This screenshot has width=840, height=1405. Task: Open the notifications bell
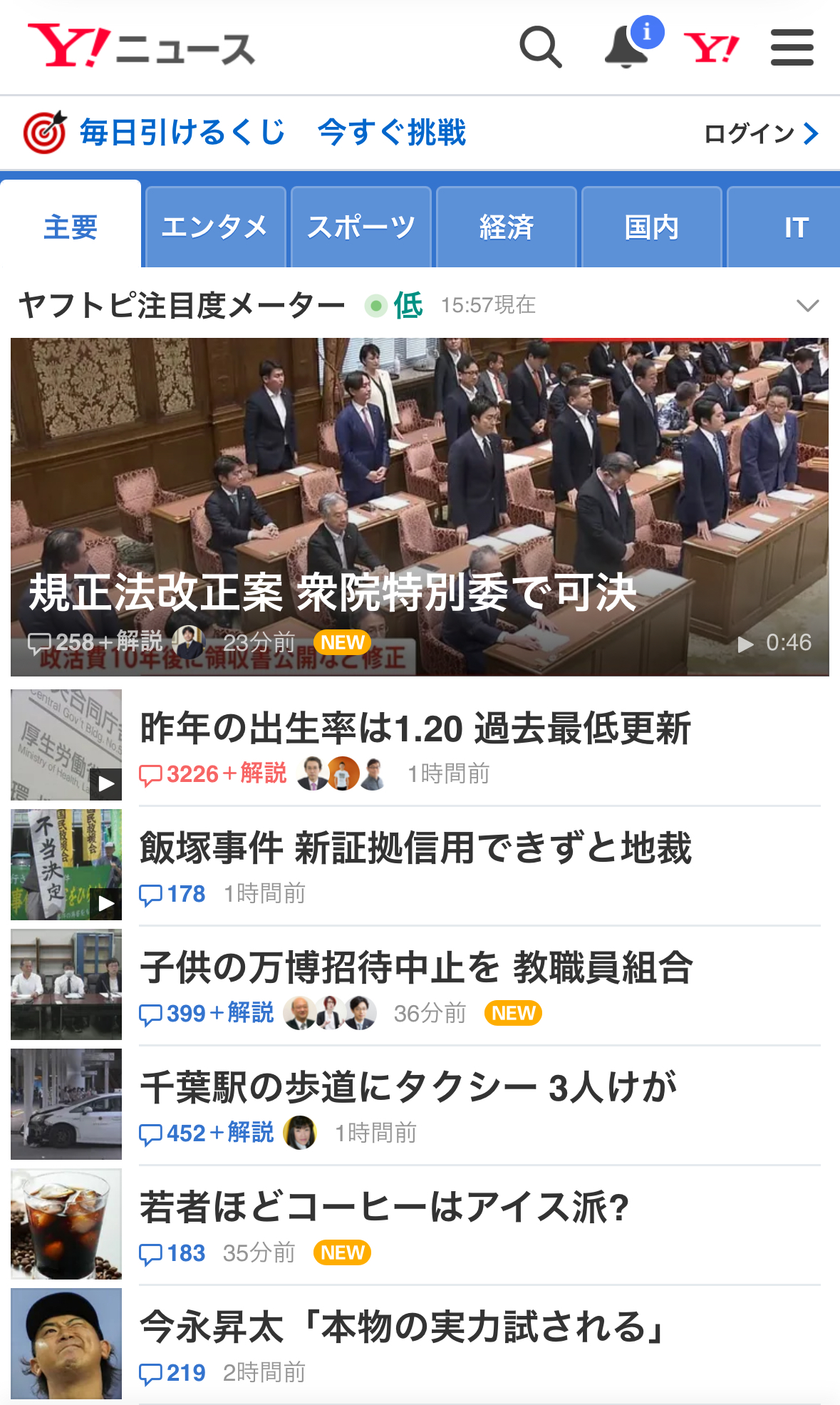tap(627, 48)
